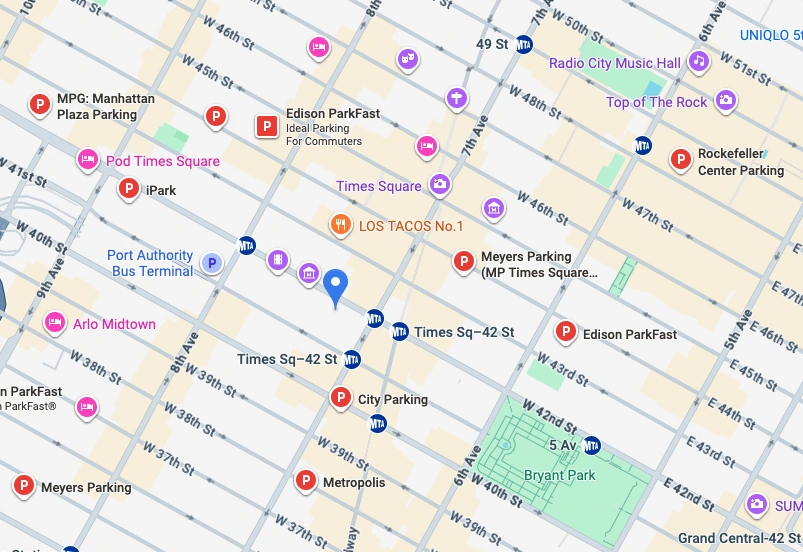This screenshot has width=803, height=552.
Task: Open the Bryant Park label
Action: click(x=560, y=476)
